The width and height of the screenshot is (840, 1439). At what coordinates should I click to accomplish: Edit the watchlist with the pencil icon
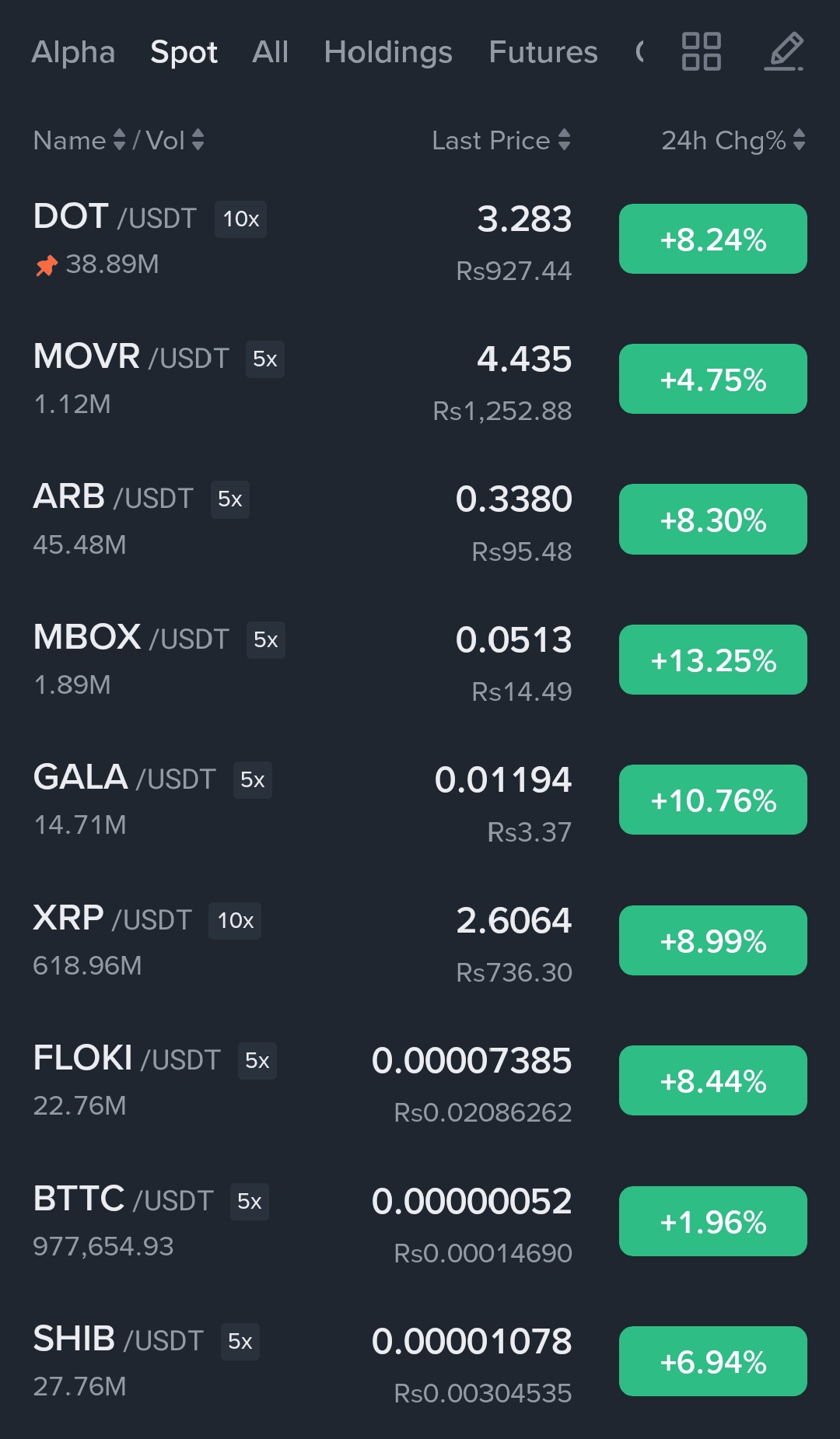point(784,51)
